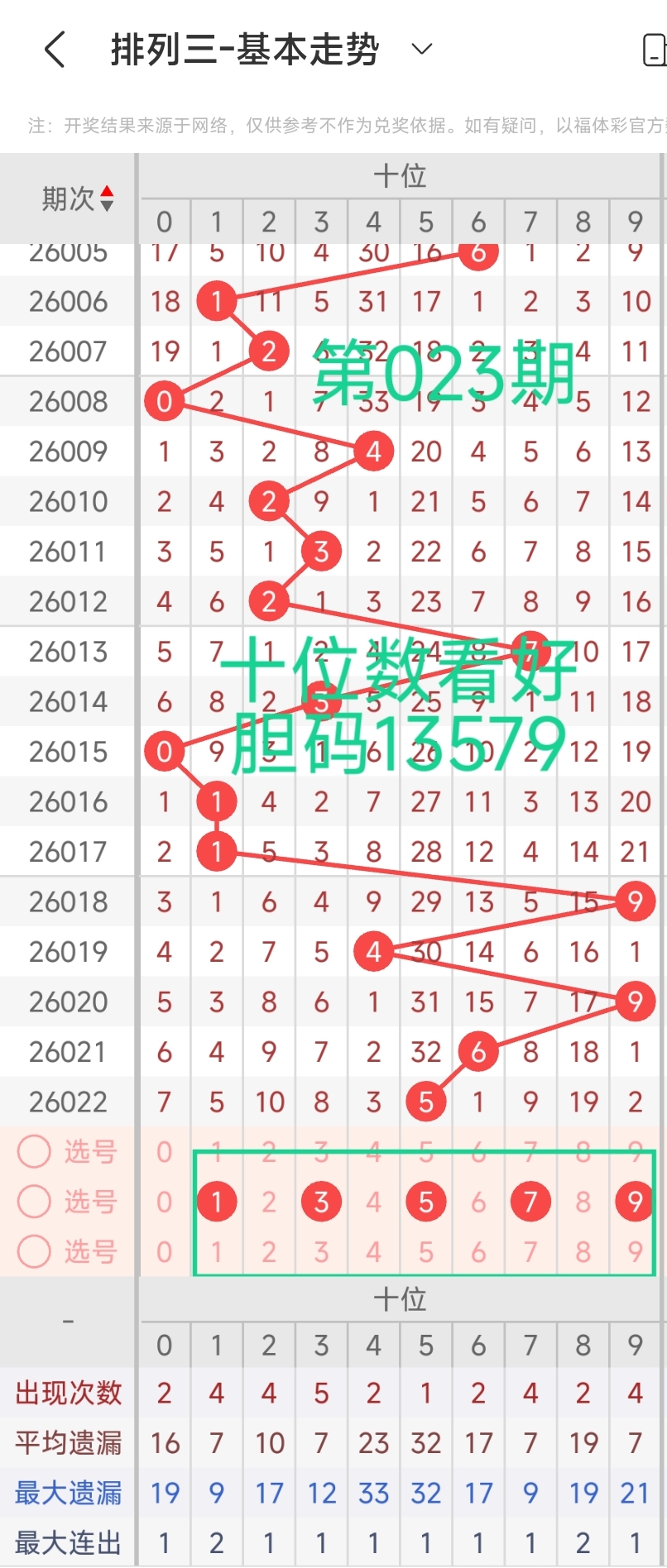This screenshot has height=1568, width=667.
Task: Navigate back using the left arrow
Action: click(x=53, y=48)
